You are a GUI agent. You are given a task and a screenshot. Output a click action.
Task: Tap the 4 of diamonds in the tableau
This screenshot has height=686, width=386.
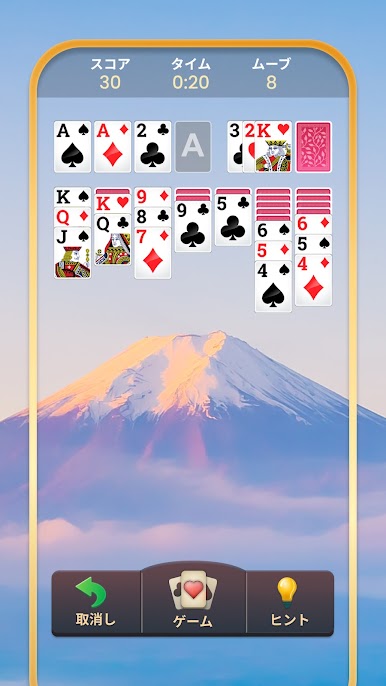pos(313,280)
